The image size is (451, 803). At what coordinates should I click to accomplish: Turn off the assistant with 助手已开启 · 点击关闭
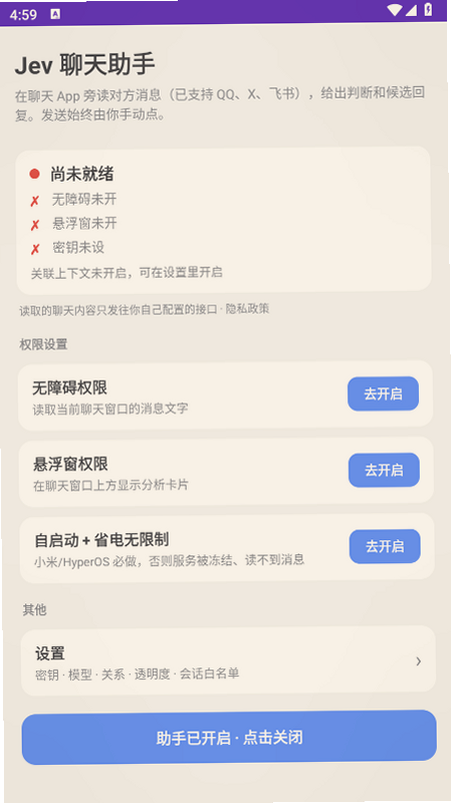click(x=229, y=737)
